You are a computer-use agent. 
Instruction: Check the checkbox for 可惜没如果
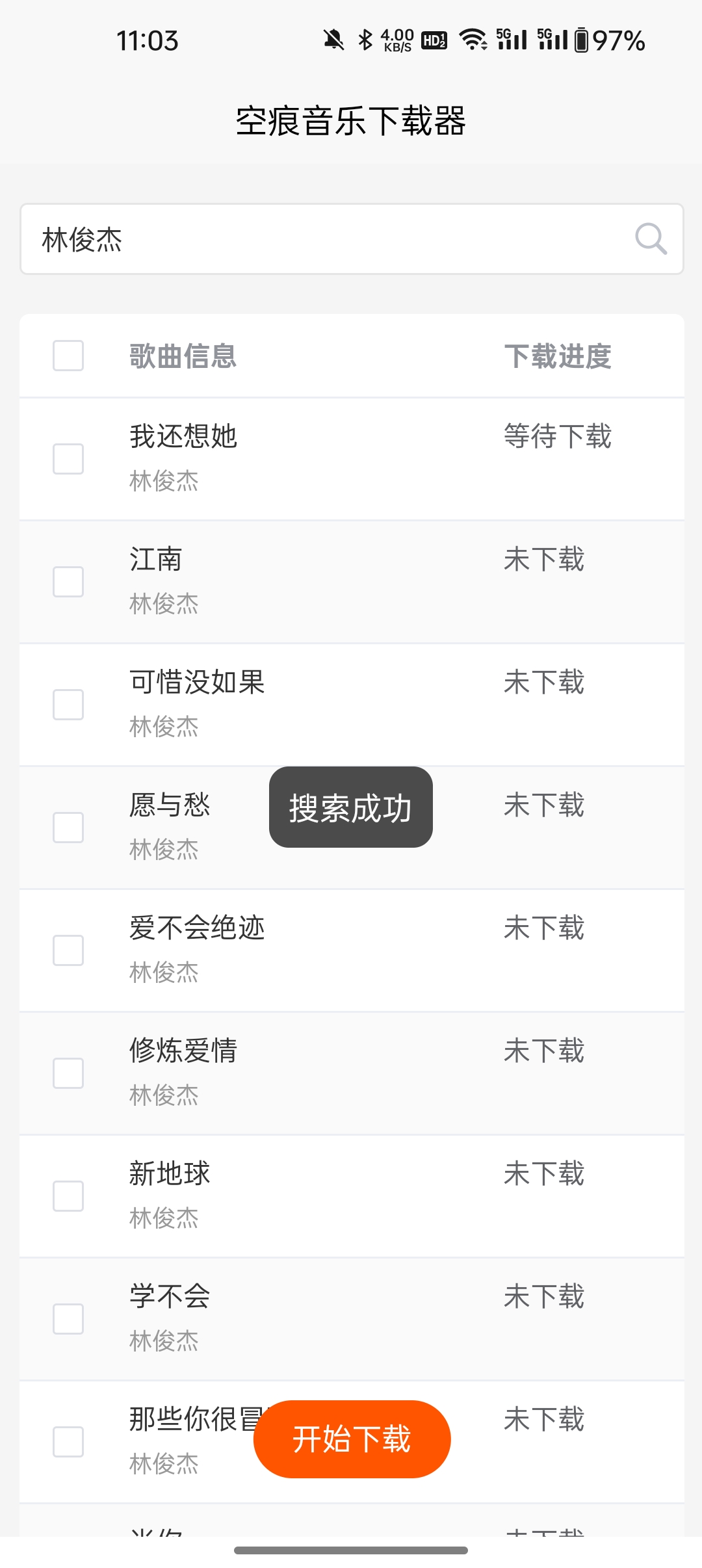point(68,704)
